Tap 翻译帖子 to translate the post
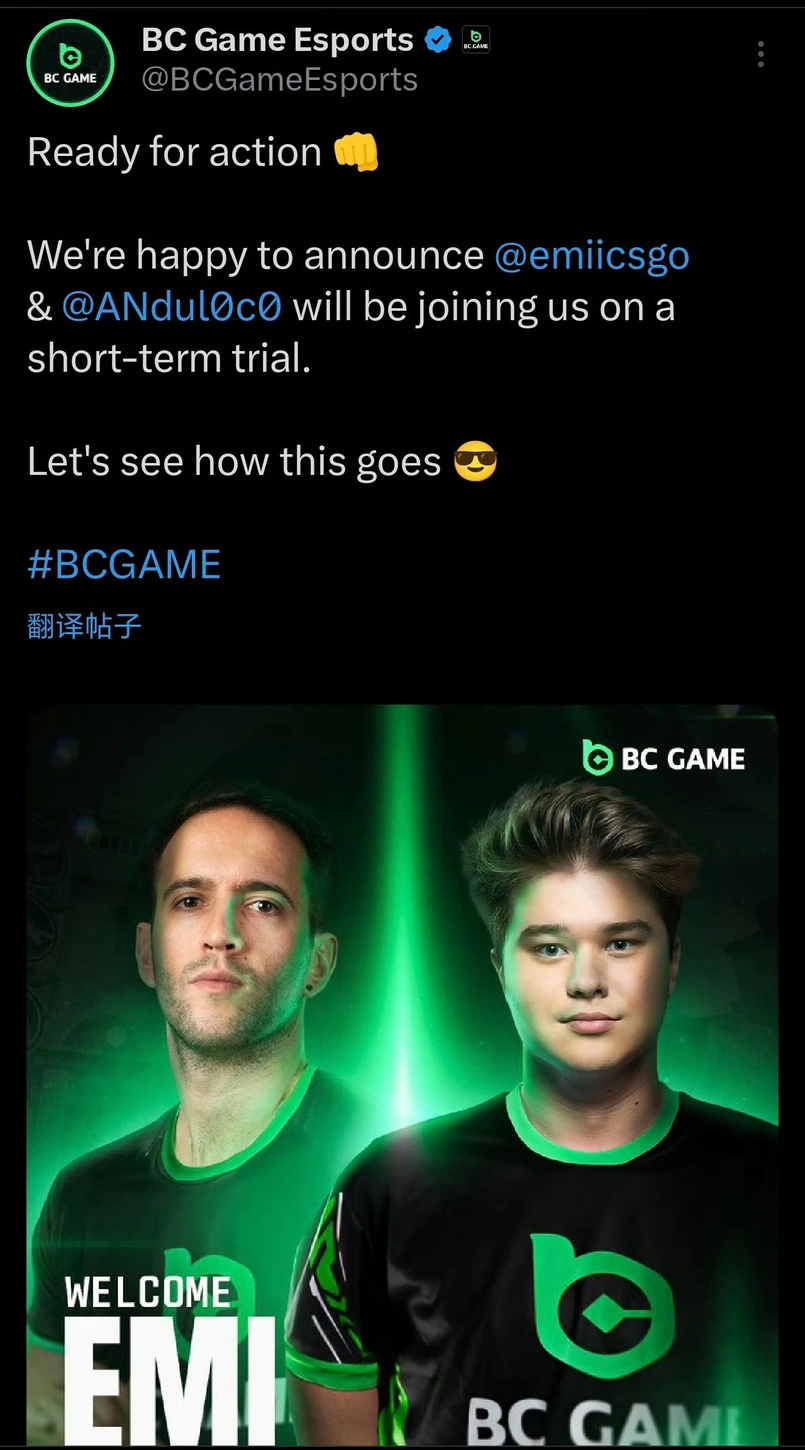 [85, 627]
